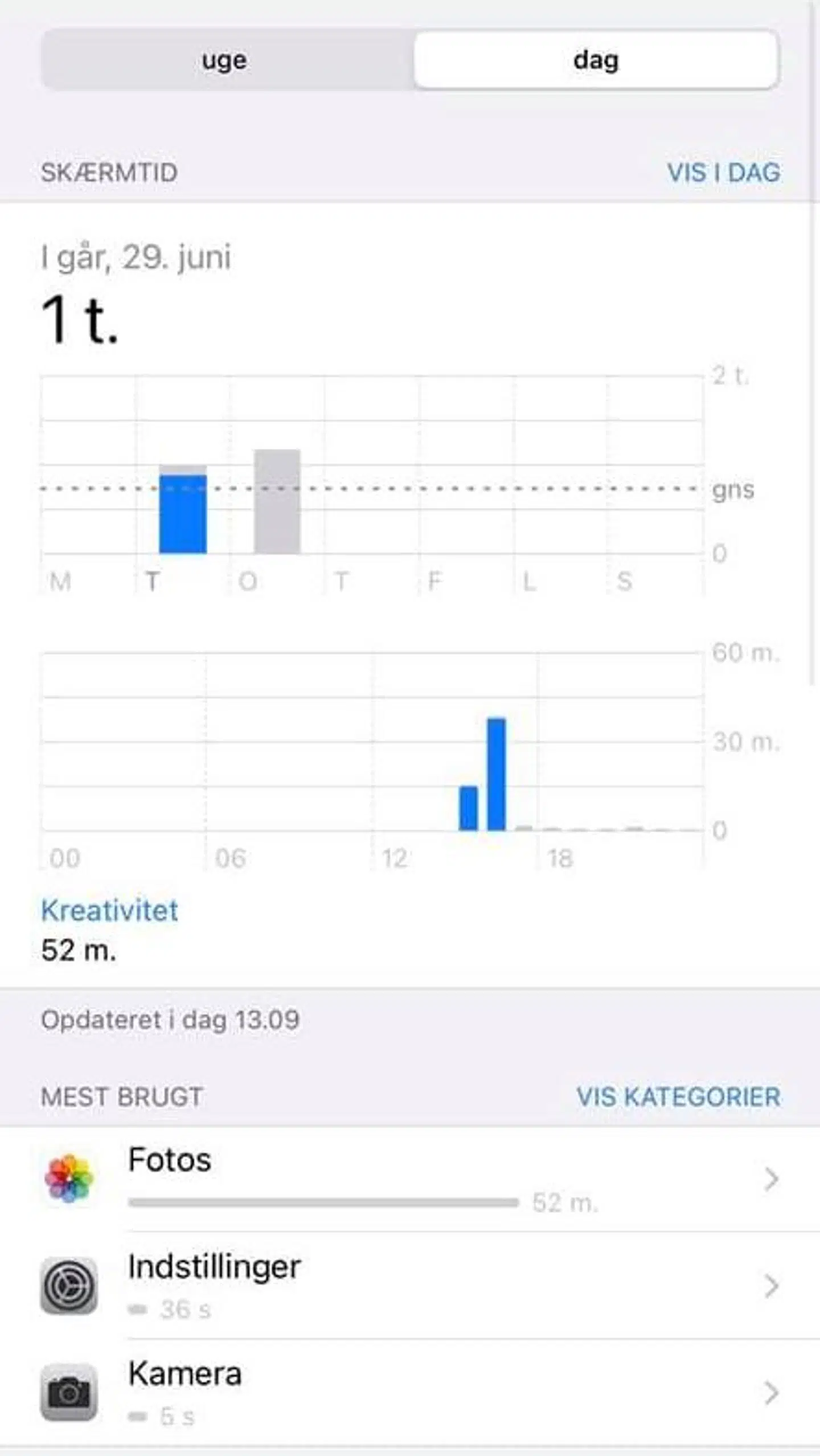This screenshot has width=820, height=1456.
Task: Open Fotos usage details
Action: click(x=410, y=1178)
